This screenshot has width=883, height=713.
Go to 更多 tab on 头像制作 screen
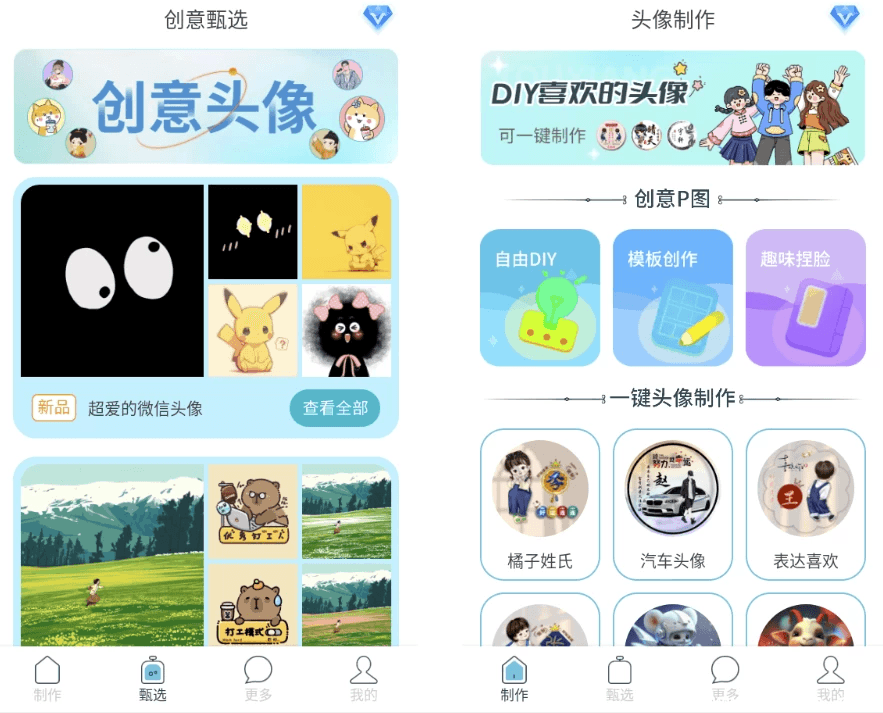tap(725, 679)
